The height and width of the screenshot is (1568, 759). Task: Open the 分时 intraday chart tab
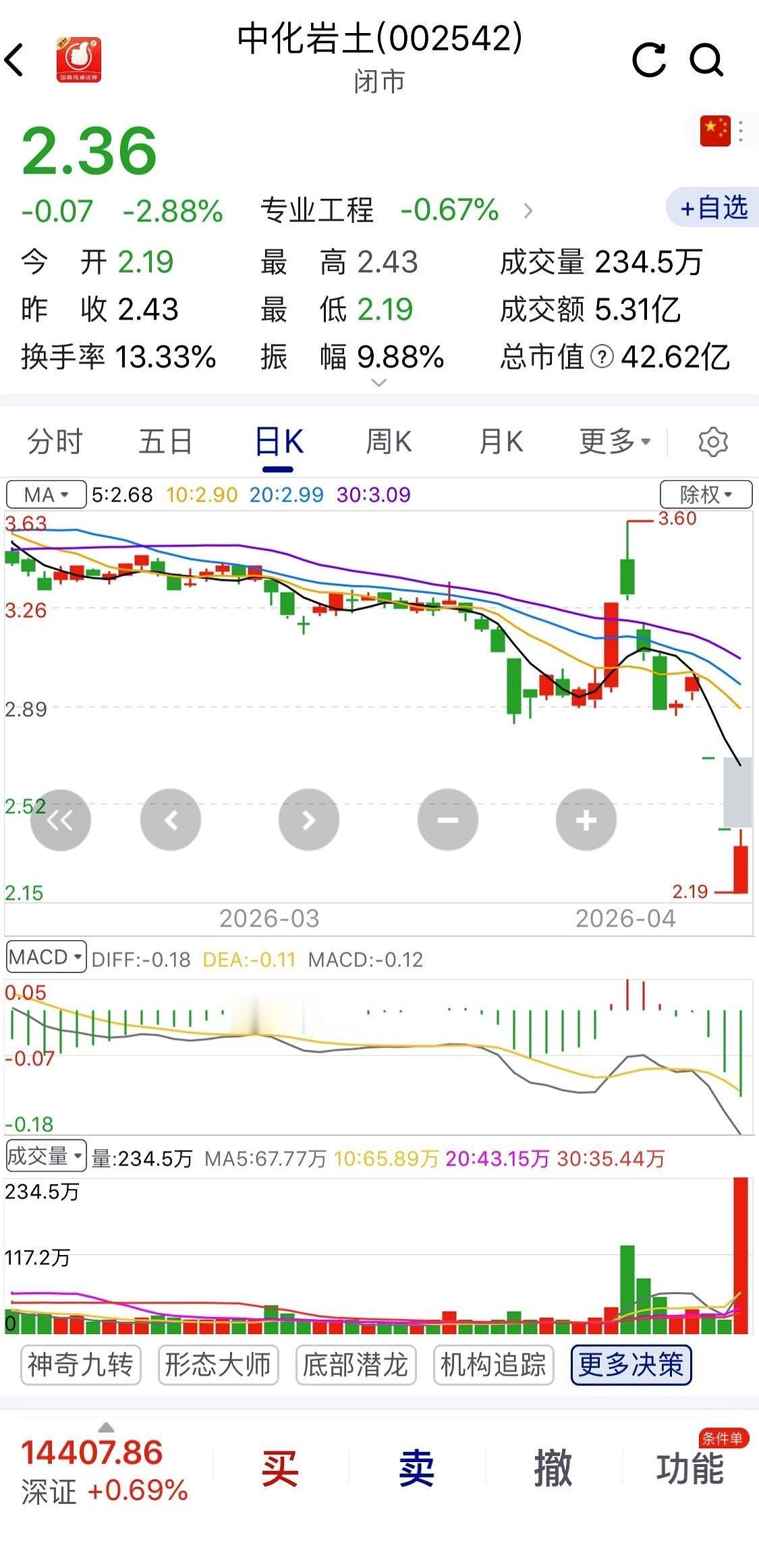(57, 442)
